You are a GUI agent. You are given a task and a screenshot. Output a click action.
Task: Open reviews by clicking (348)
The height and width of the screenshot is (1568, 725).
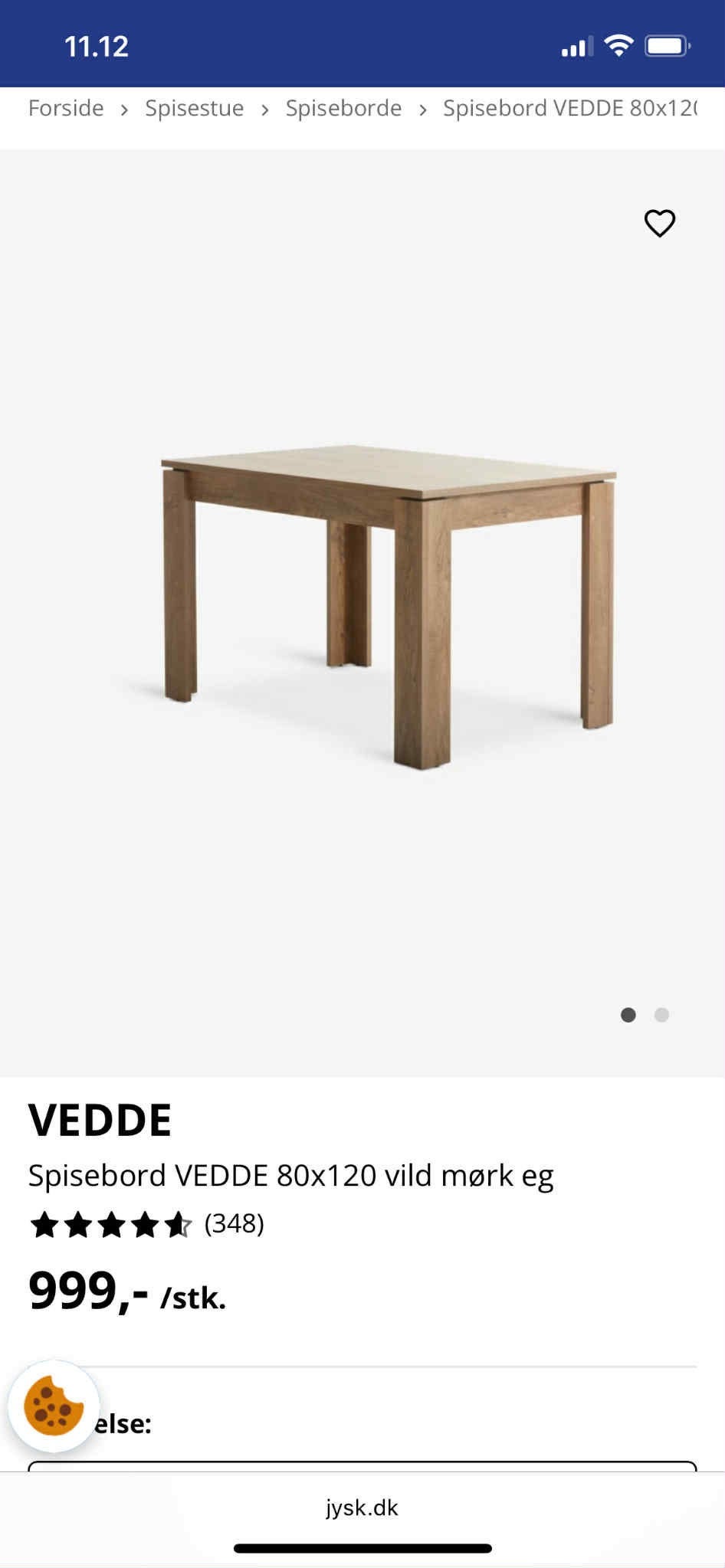pos(233,1223)
